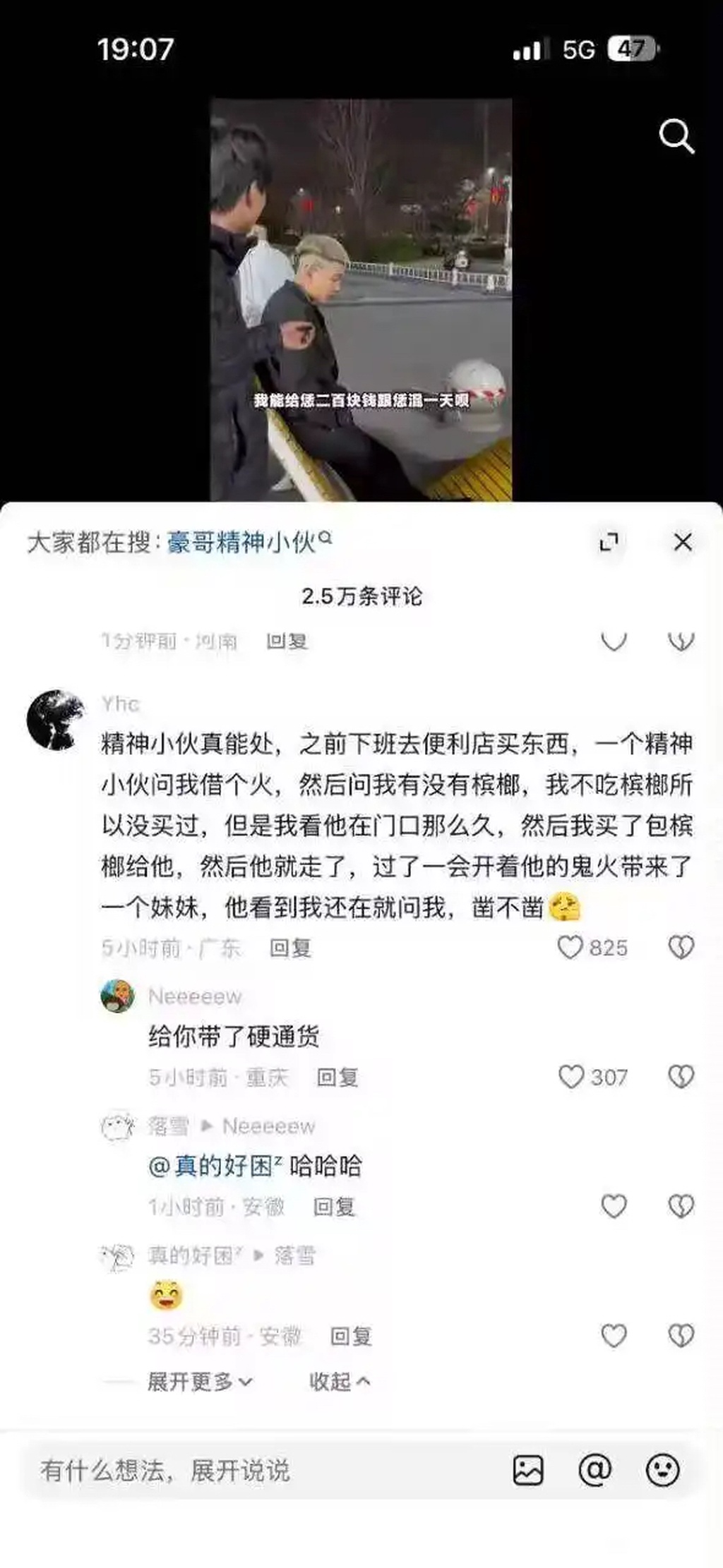Screen dimensions: 723x1568
Task: Like Yhc's comment with 825 likes
Action: click(570, 947)
